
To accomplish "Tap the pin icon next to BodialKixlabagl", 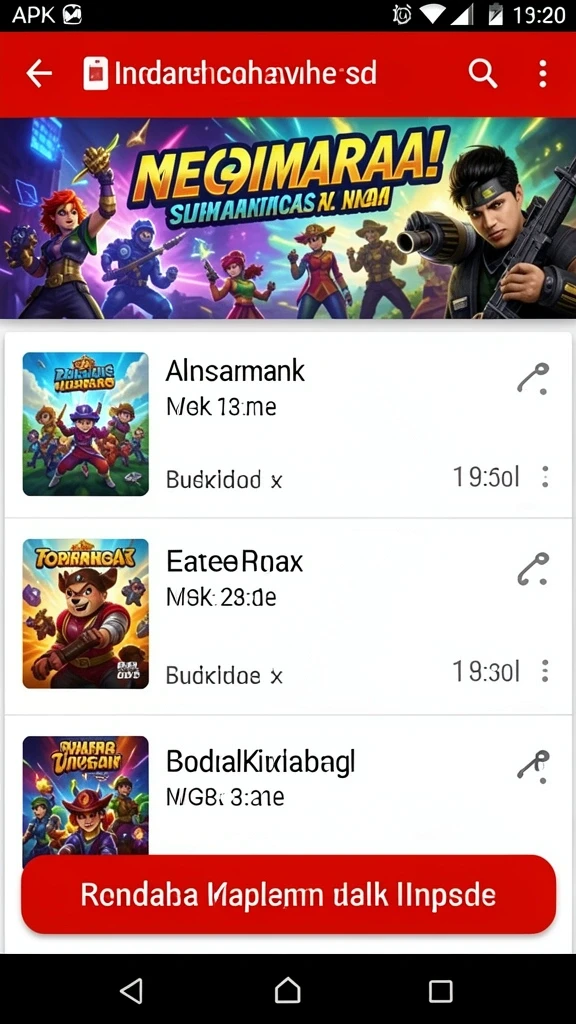I will (534, 767).
